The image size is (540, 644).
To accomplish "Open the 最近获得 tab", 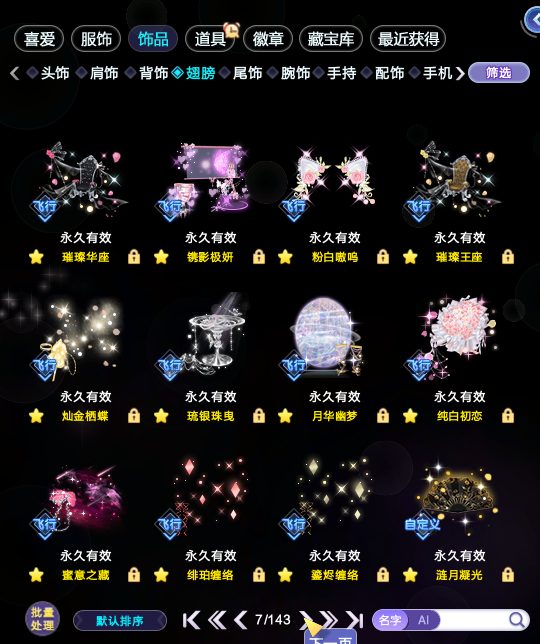I will coord(408,39).
